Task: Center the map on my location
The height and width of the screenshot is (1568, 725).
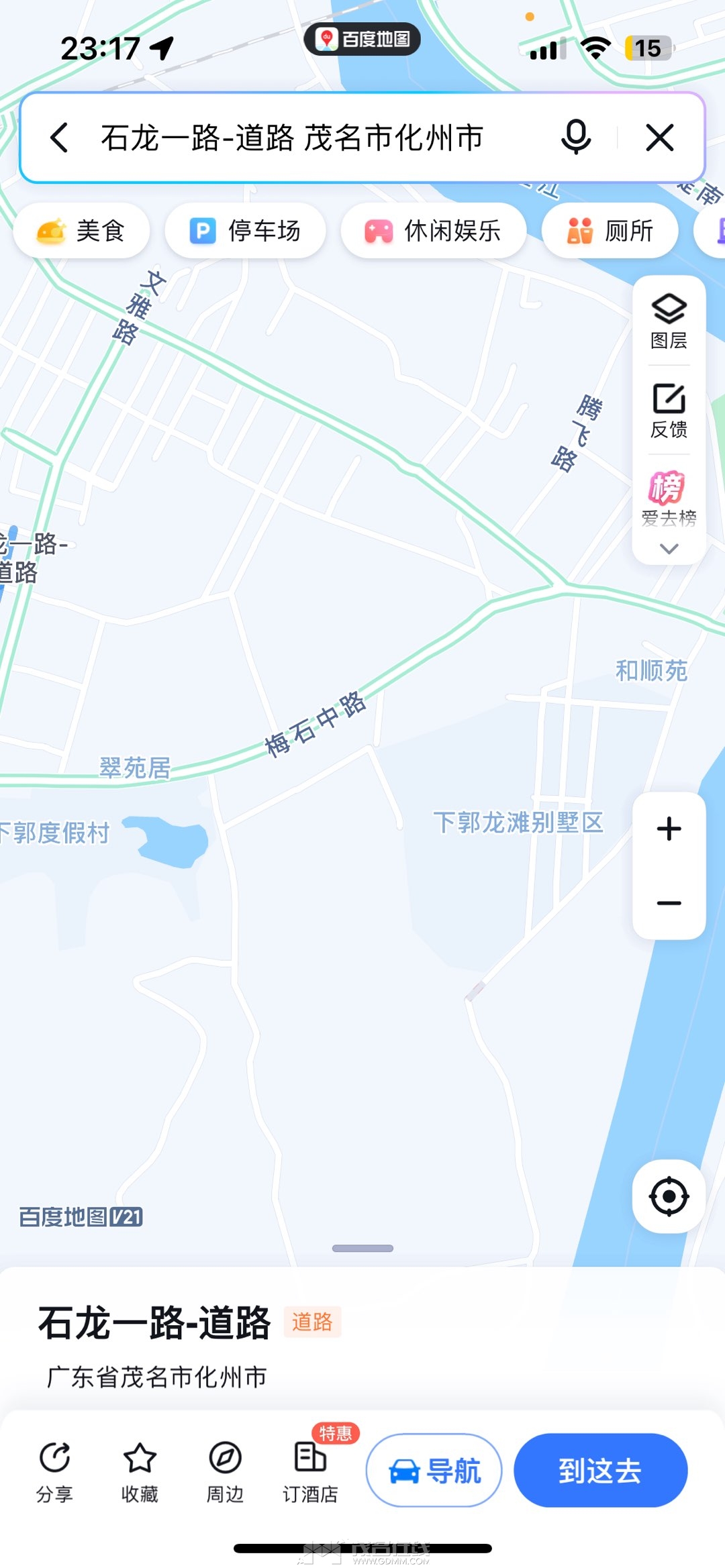Action: [x=669, y=1196]
